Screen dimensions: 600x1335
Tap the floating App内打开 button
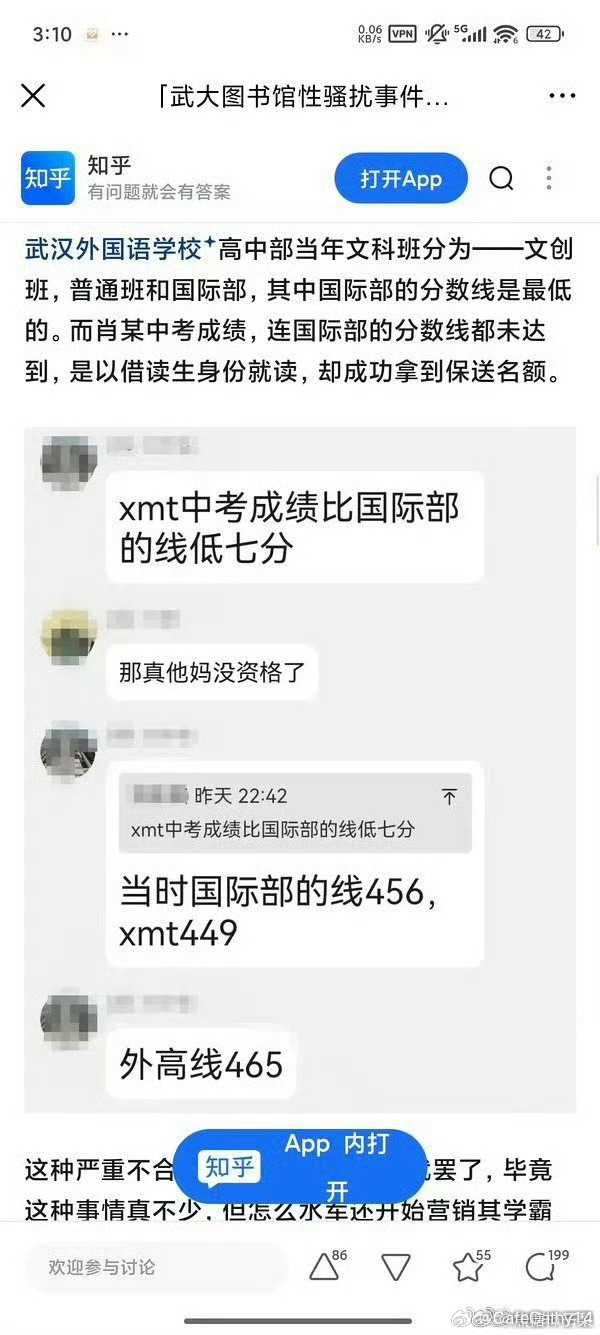coord(300,1166)
